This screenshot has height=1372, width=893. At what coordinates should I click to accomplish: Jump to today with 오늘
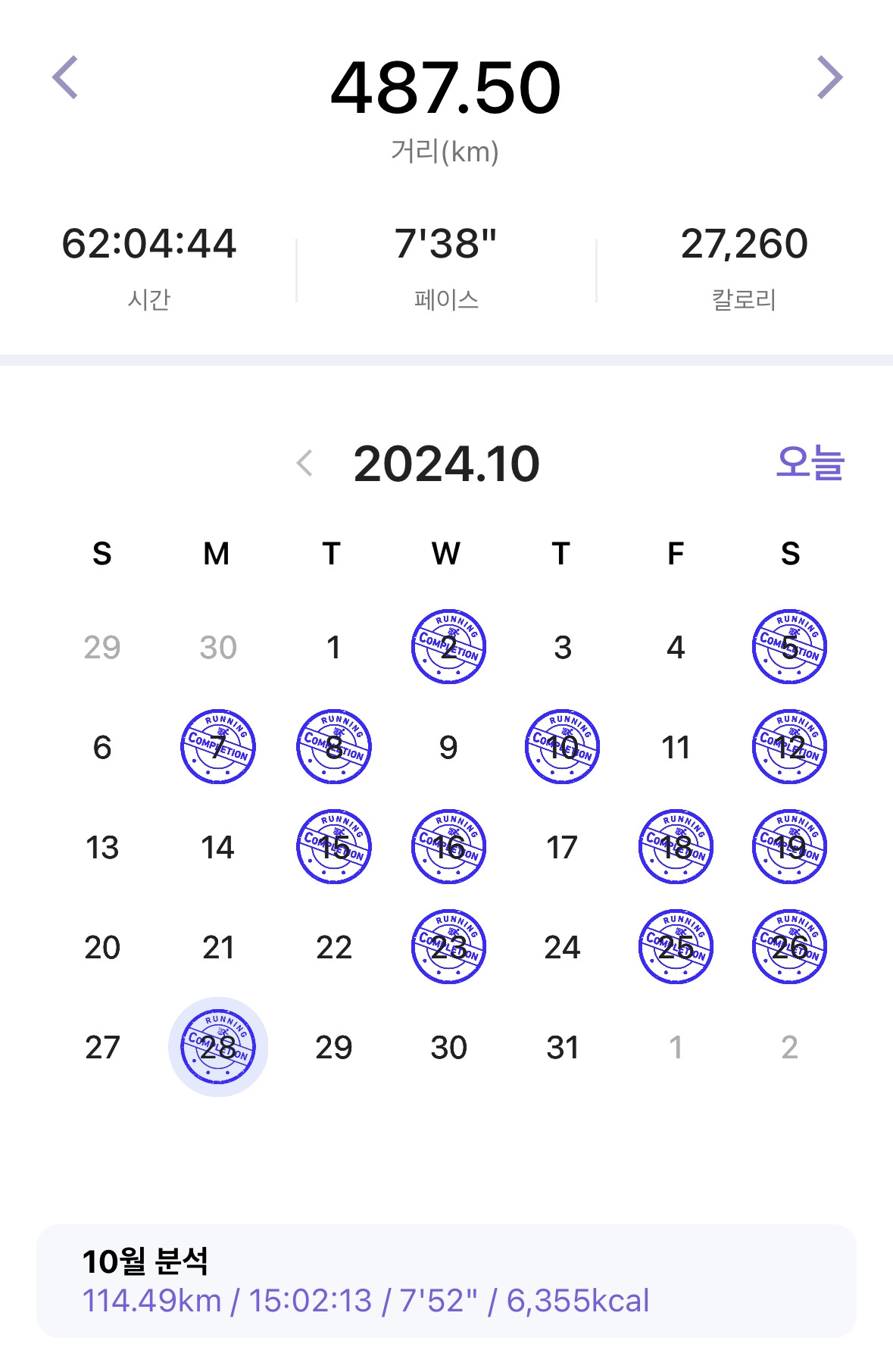[810, 462]
